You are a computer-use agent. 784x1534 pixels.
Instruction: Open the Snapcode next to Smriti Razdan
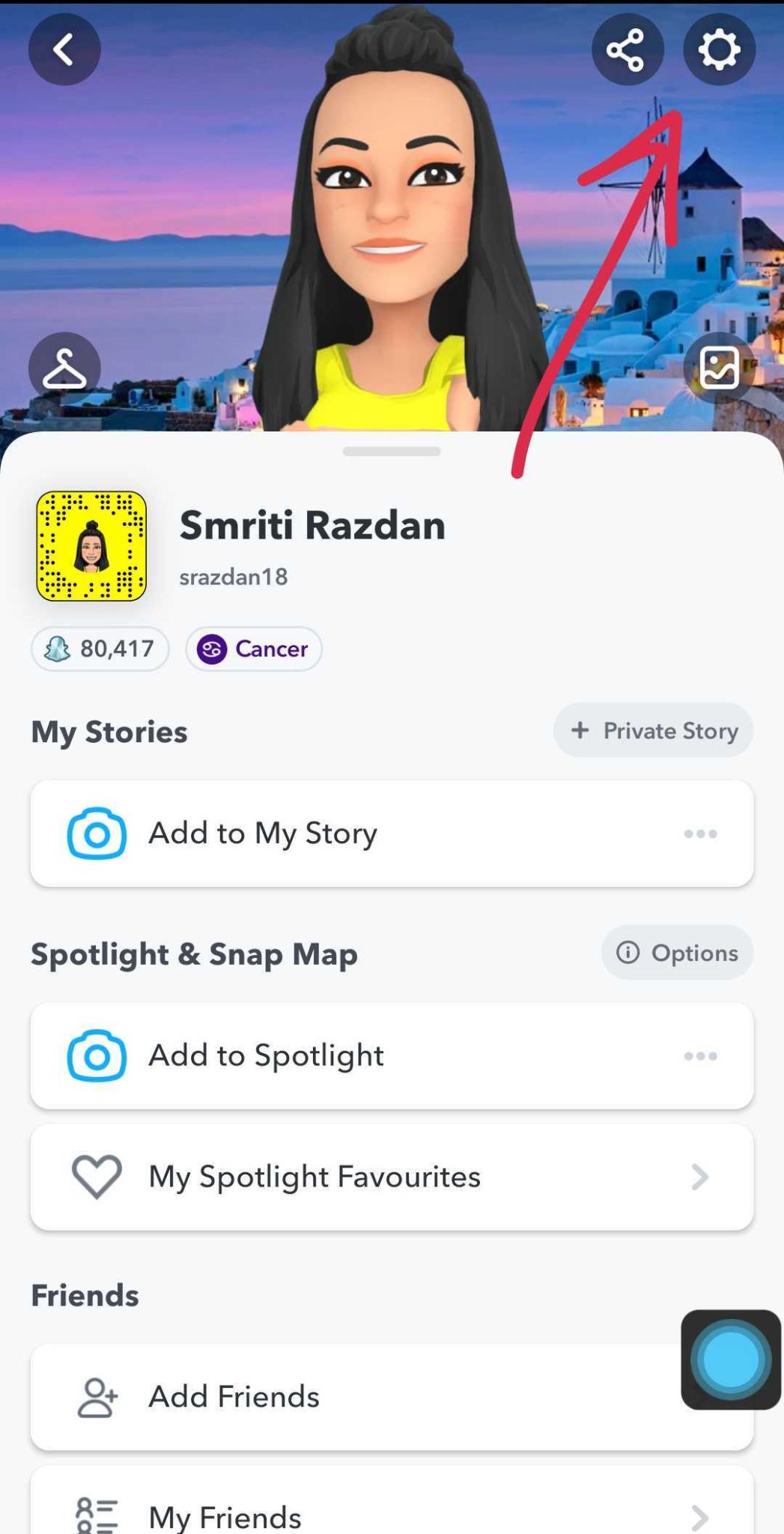tap(91, 546)
